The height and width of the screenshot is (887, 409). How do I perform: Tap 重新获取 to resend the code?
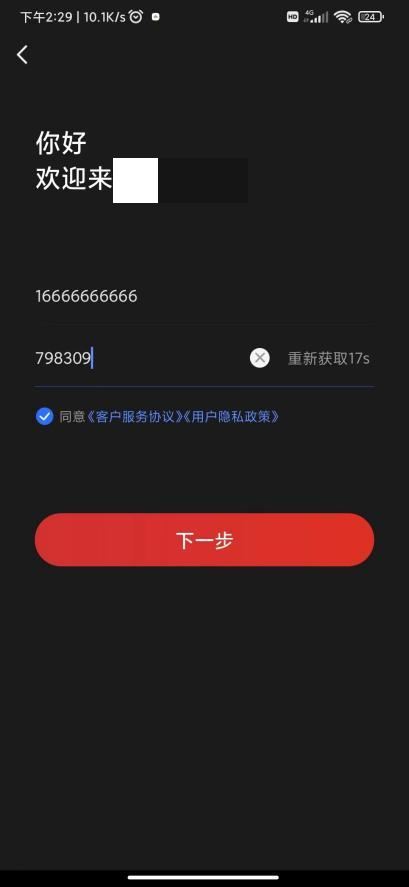tap(329, 359)
